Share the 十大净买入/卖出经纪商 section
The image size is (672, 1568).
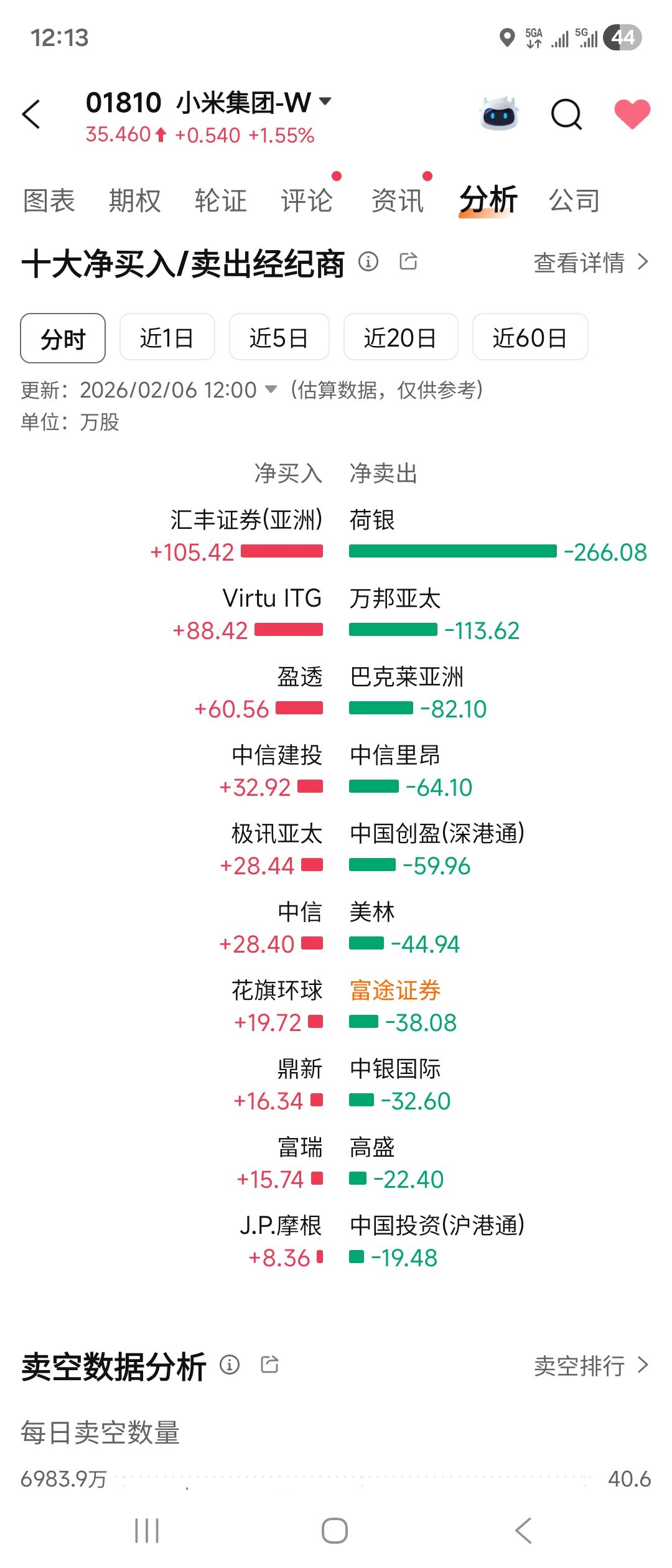click(408, 261)
